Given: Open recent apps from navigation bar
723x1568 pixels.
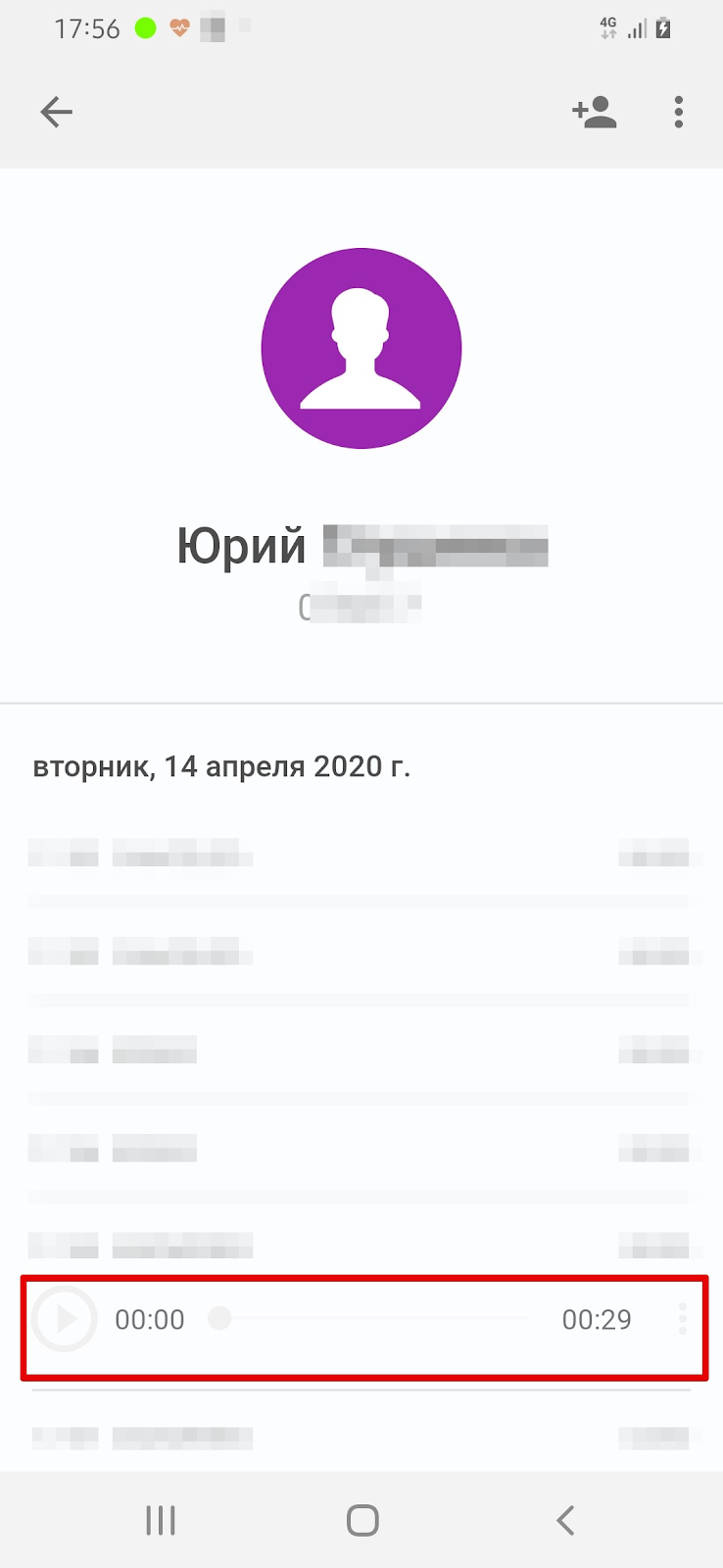Looking at the screenshot, I should coord(161,1520).
